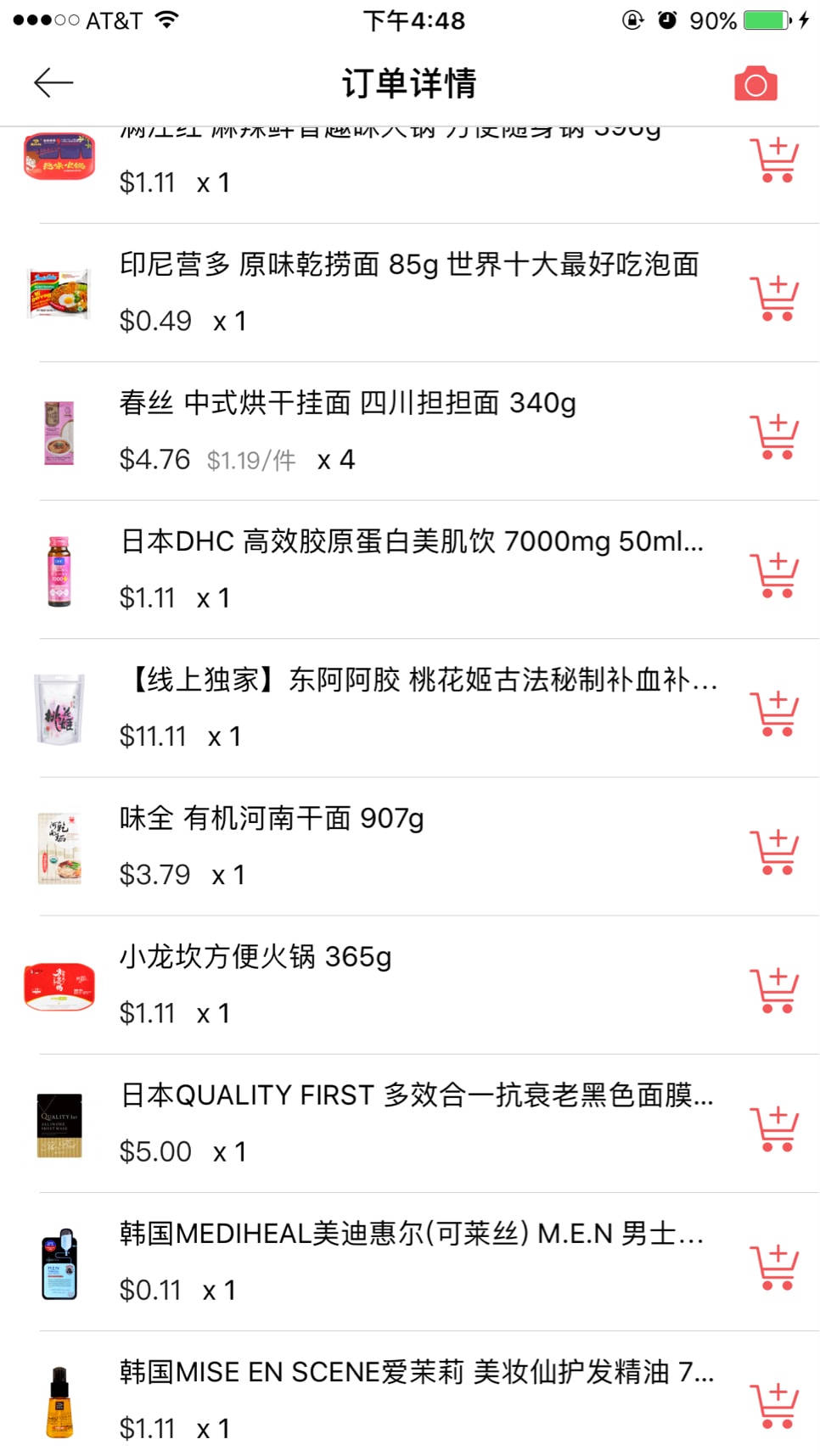This screenshot has width=820, height=1456.
Task: Add 印尼营多 原味乾捞面 to cart
Action: 774,299
